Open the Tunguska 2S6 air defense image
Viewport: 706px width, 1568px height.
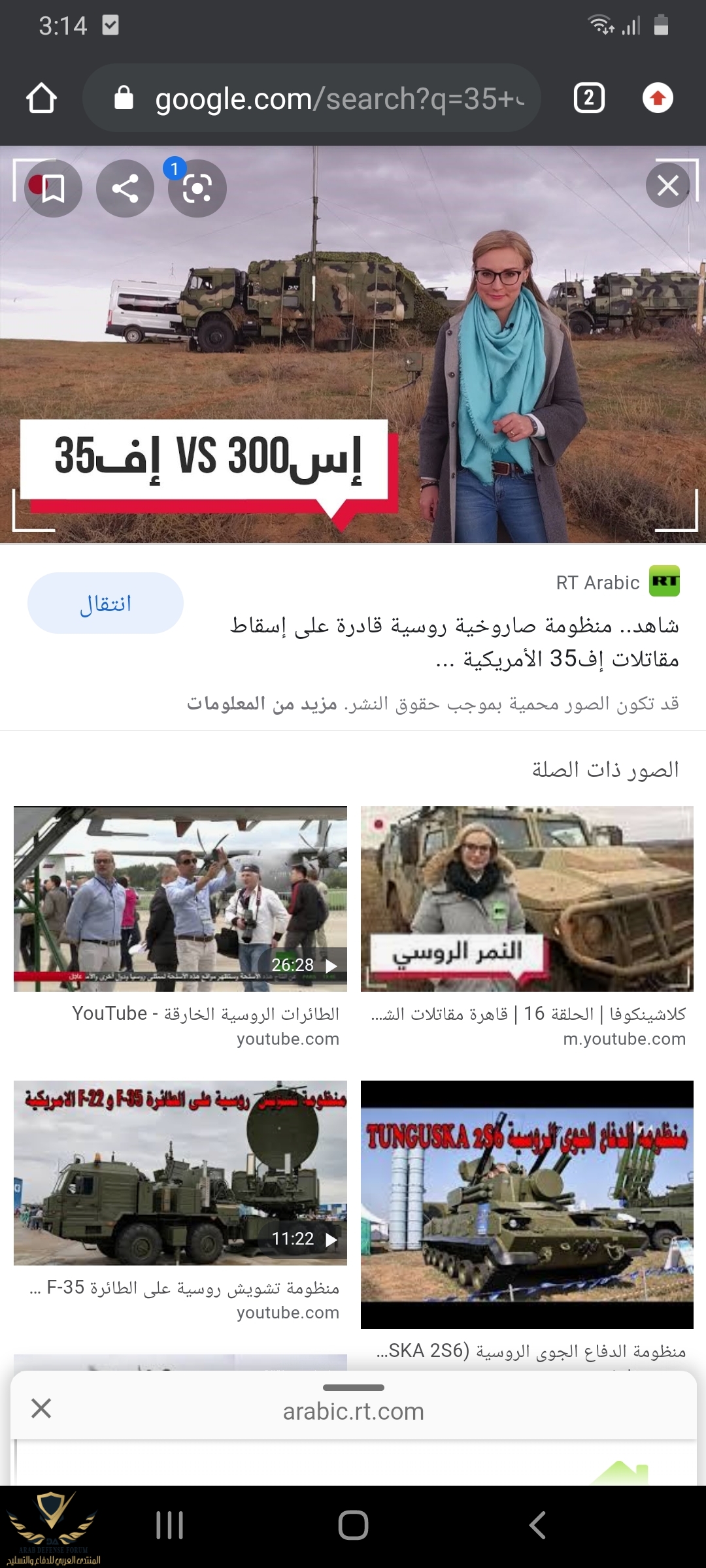pyautogui.click(x=527, y=1203)
